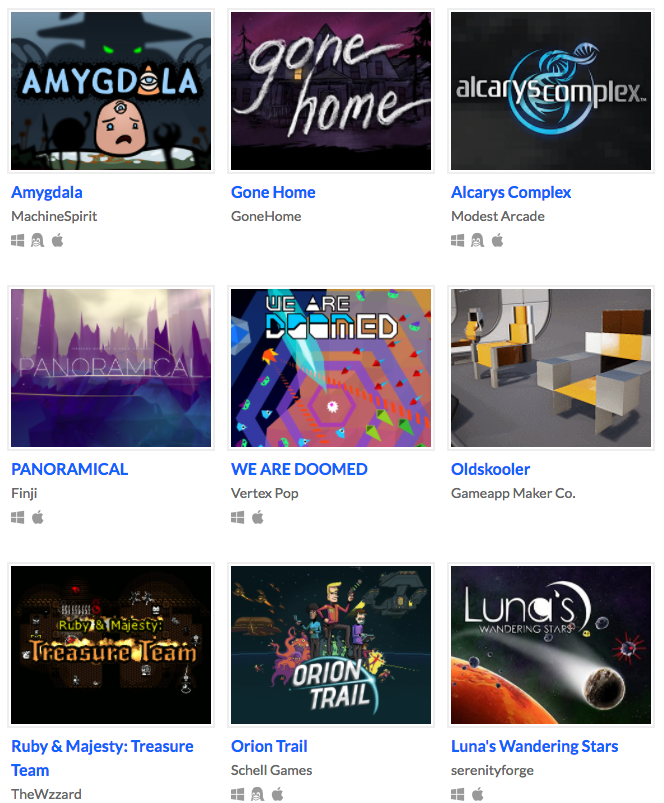664x803 pixels.
Task: Open Luna's Wandering Stars cover image
Action: 551,645
